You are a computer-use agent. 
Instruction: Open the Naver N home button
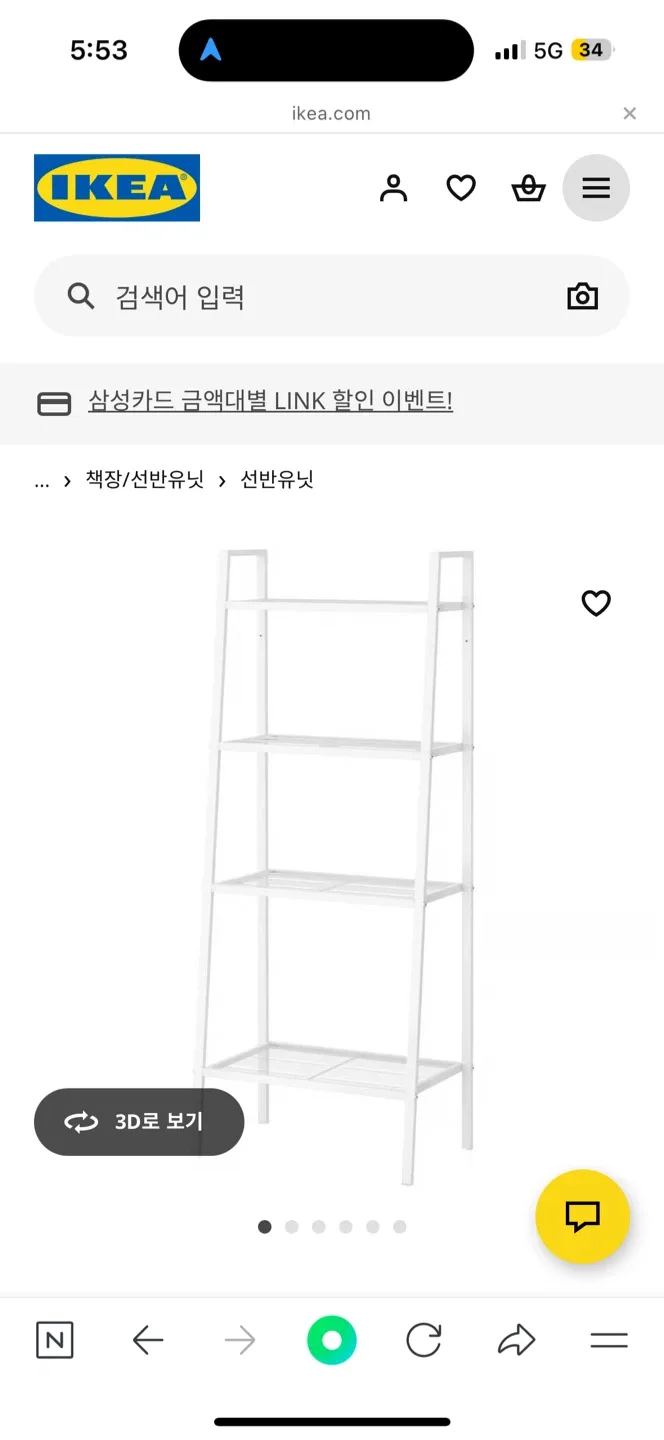[x=55, y=1340]
